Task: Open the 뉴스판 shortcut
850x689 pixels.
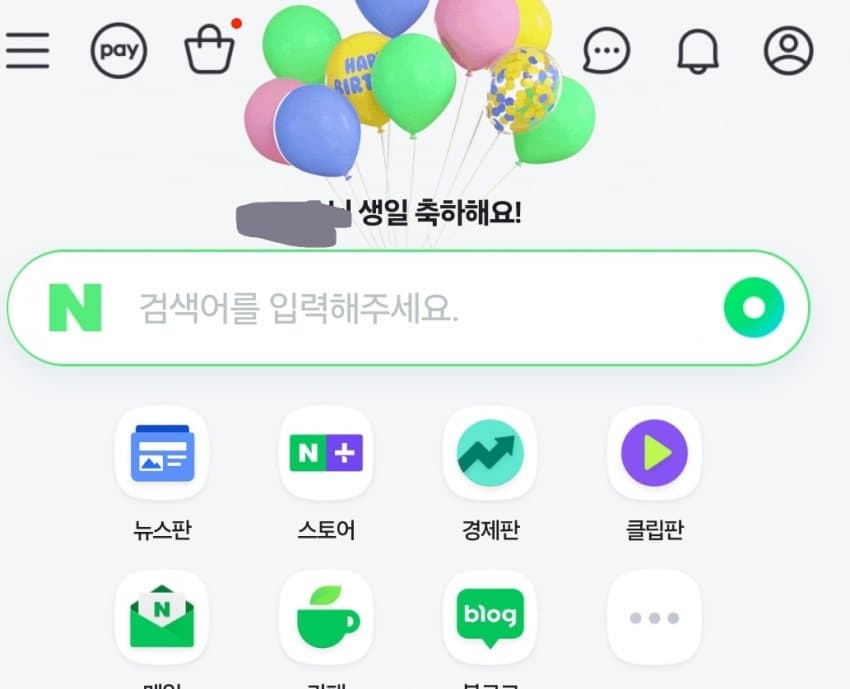Action: click(x=162, y=453)
